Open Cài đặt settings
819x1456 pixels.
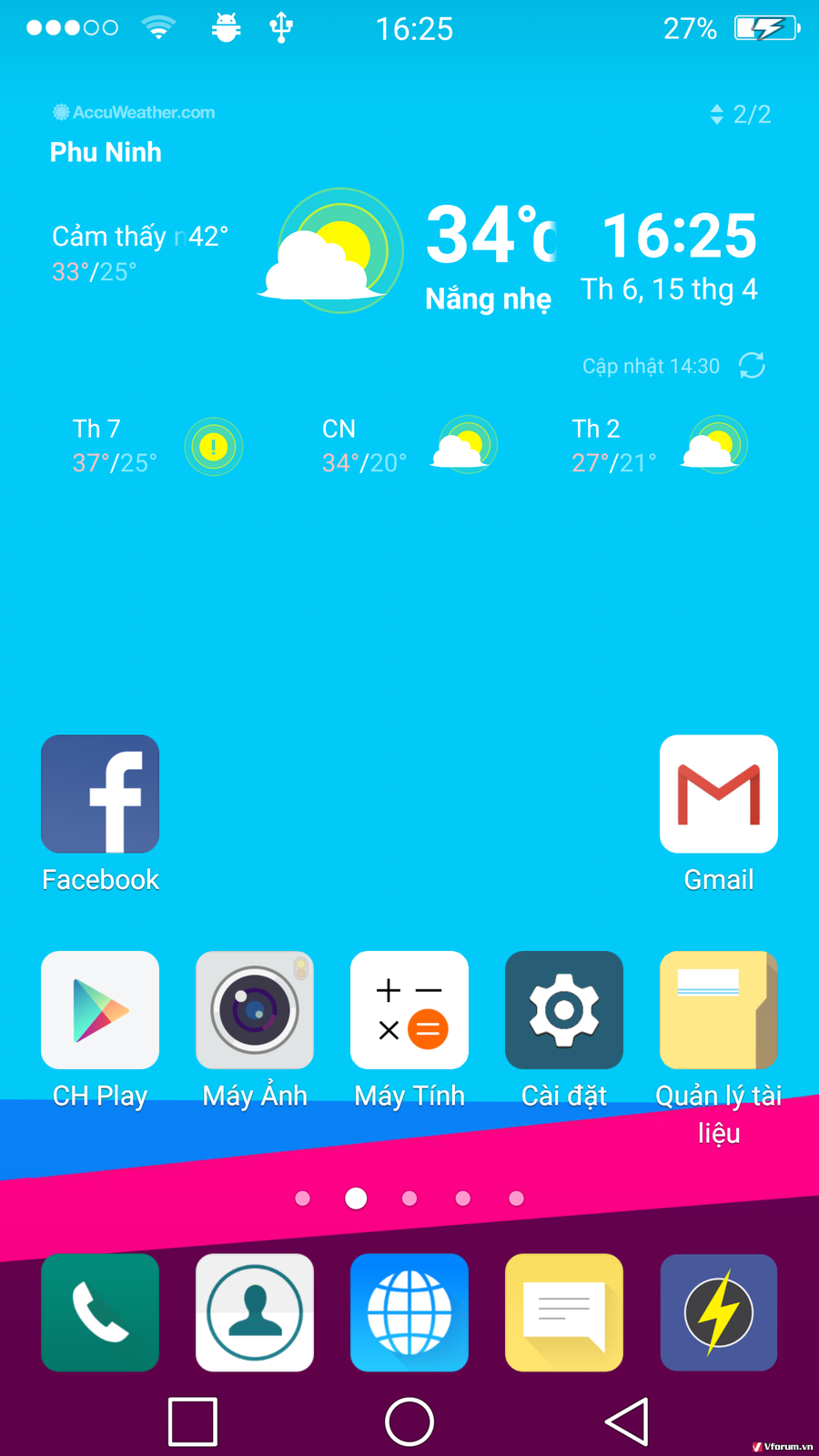pyautogui.click(x=564, y=1010)
